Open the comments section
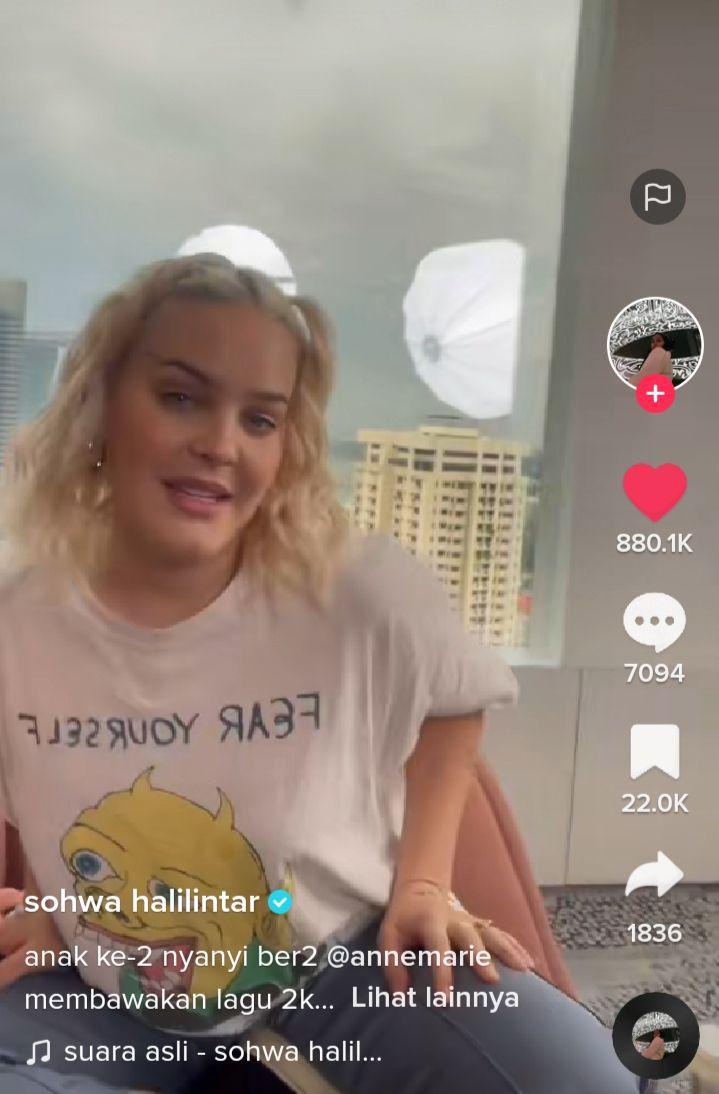719x1094 pixels. pos(654,622)
